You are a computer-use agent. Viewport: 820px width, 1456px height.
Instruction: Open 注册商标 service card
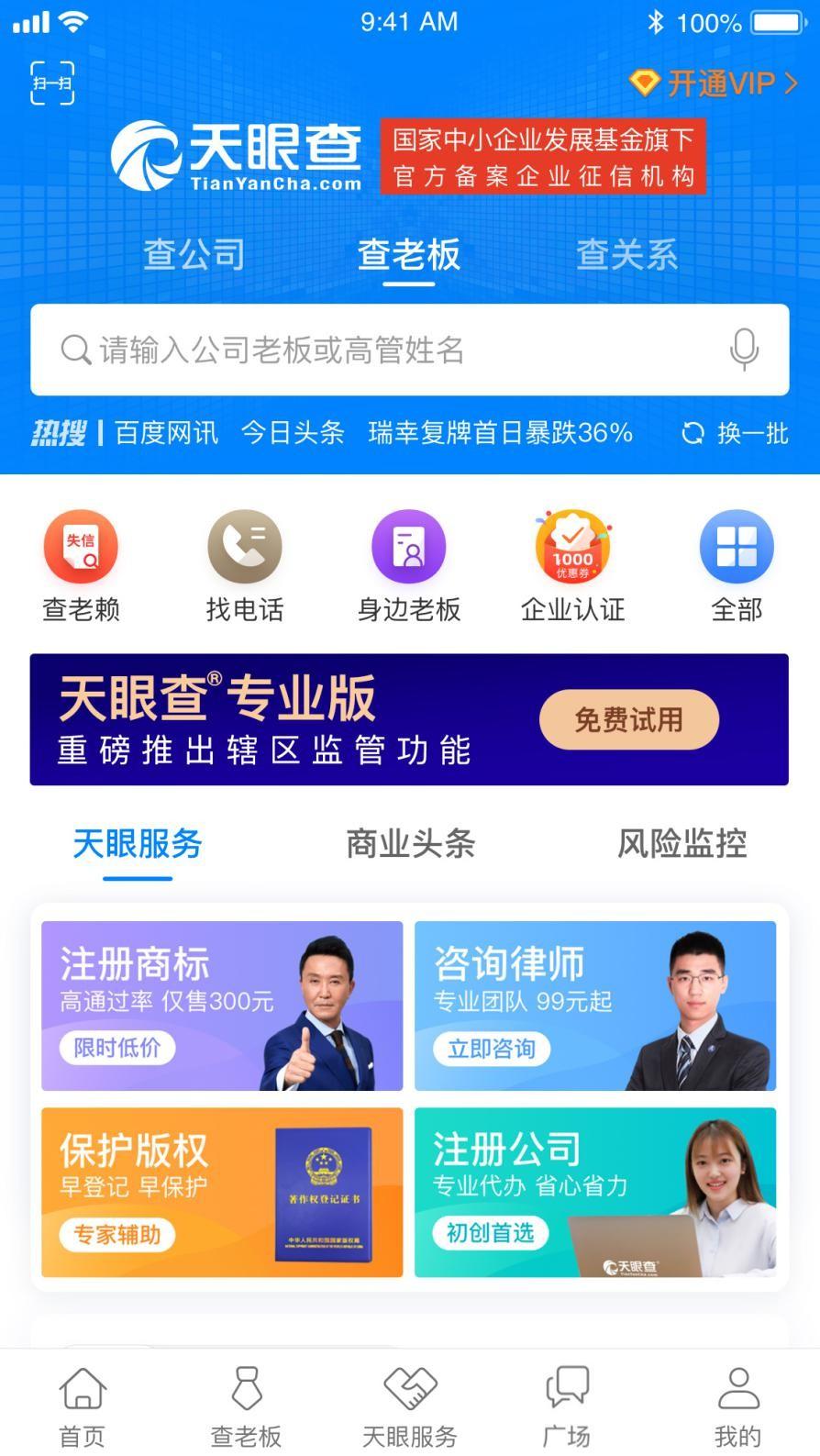point(222,1006)
